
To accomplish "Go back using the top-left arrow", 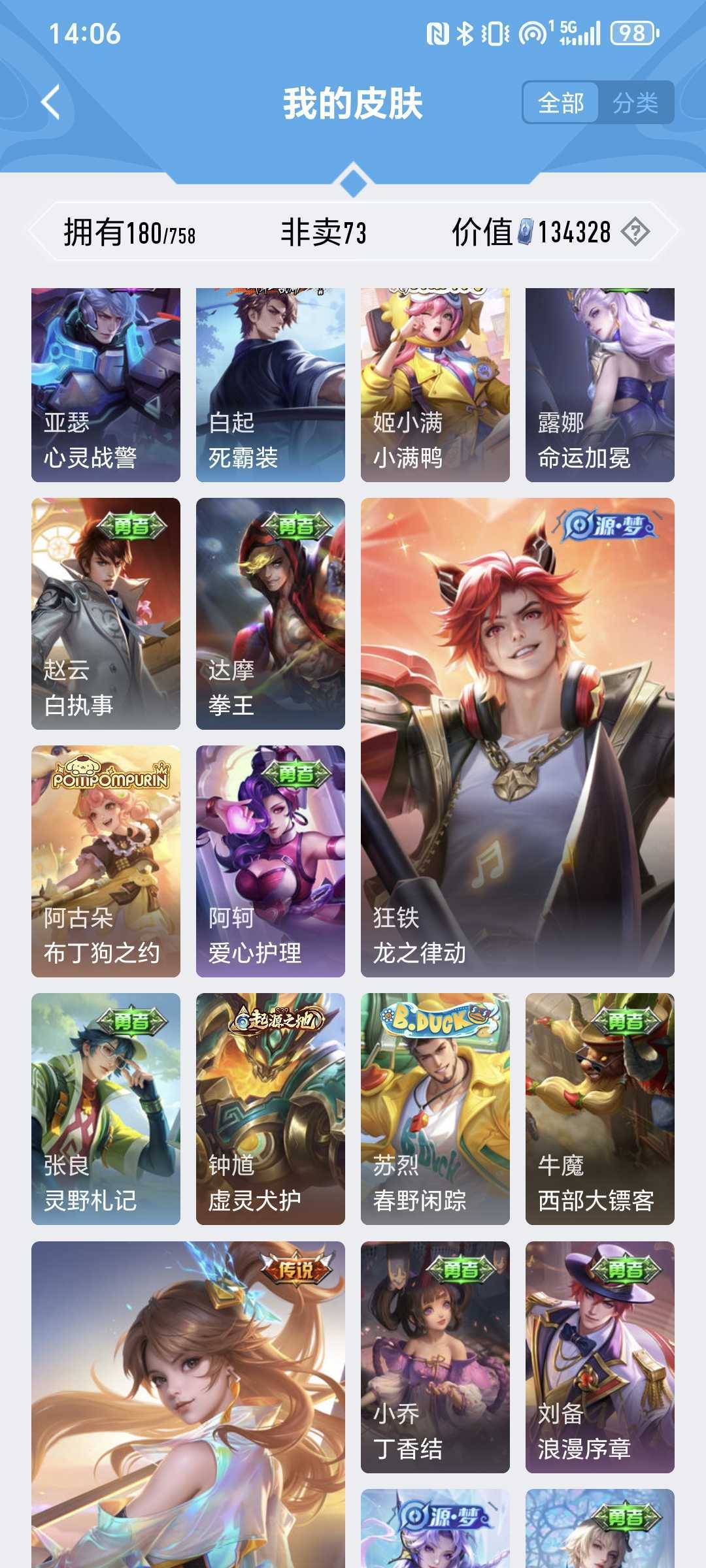I will [x=51, y=103].
